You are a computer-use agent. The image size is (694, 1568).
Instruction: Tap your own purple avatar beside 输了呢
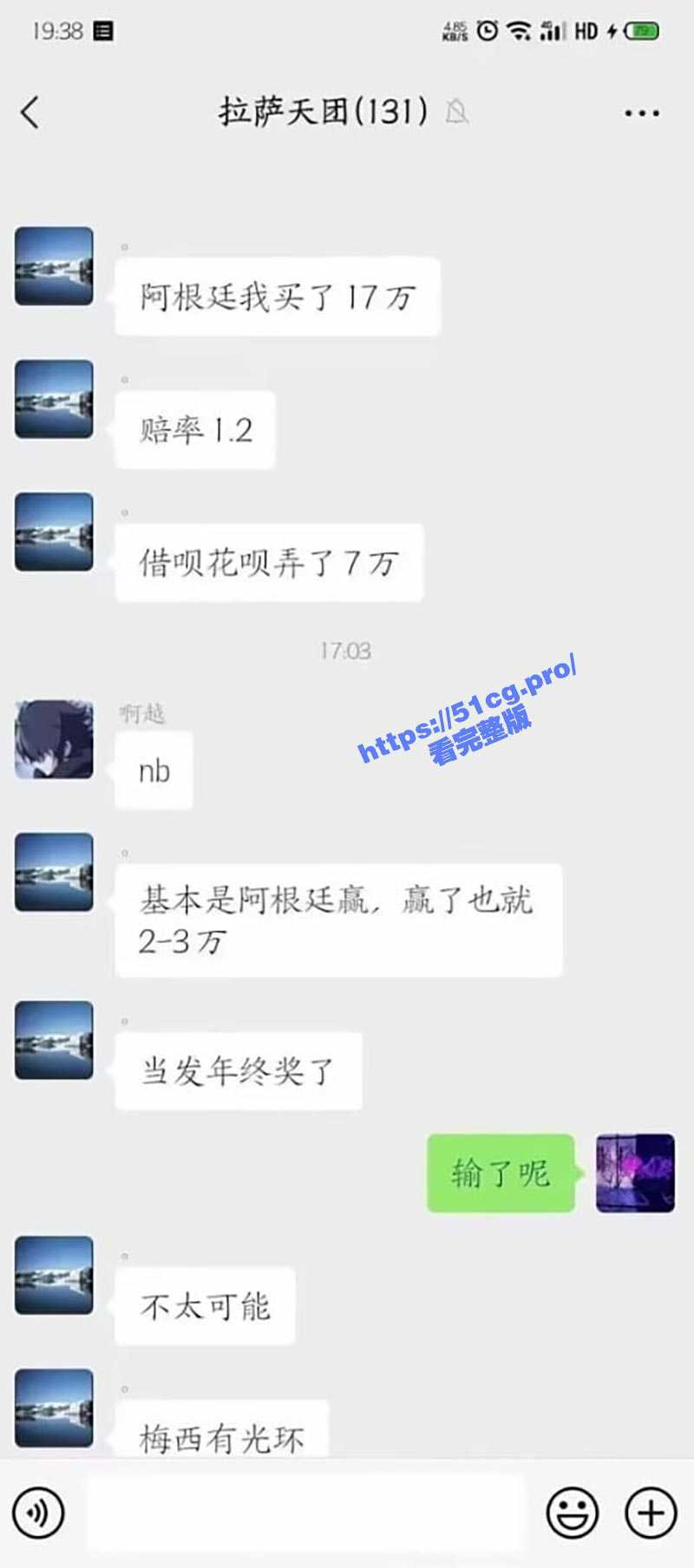(x=635, y=1171)
